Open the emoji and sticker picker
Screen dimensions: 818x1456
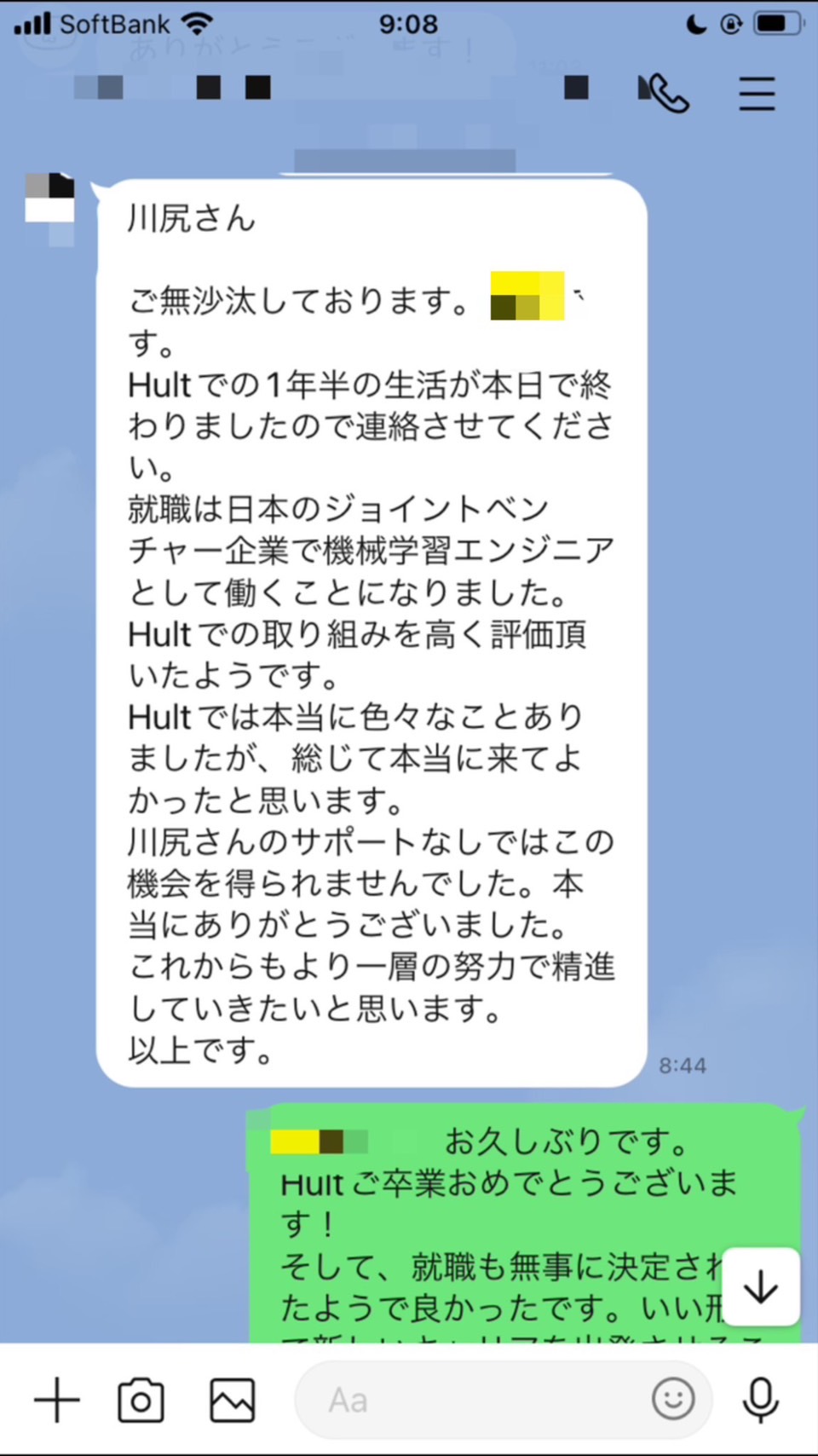pos(673,1400)
